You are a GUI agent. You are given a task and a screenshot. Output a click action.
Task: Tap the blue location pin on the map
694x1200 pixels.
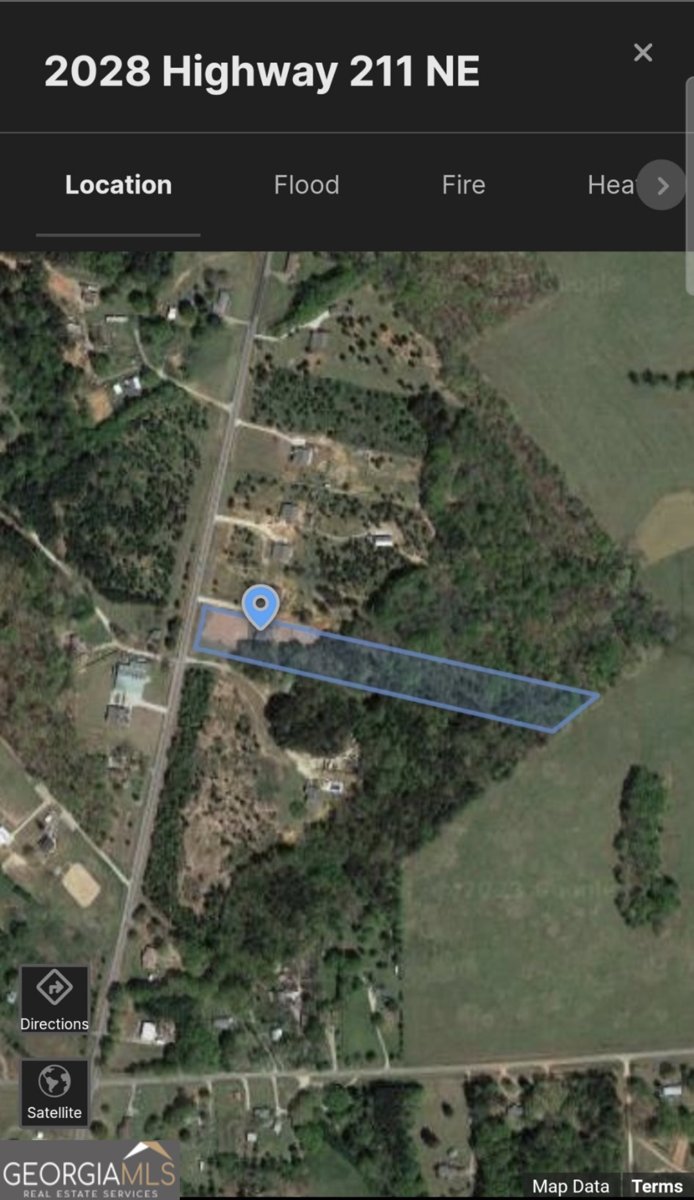(261, 606)
